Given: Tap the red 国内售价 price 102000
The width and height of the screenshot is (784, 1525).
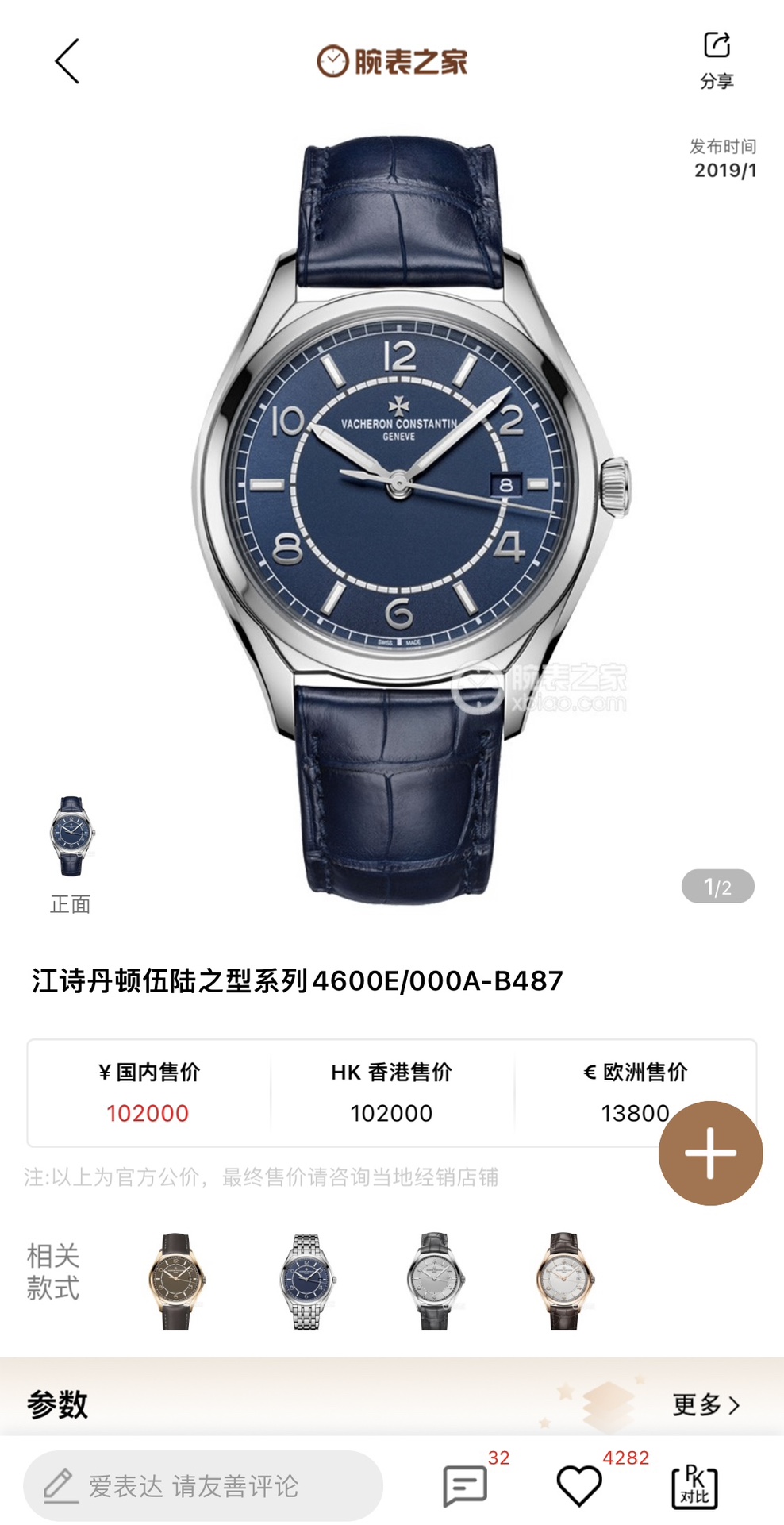Looking at the screenshot, I should [x=148, y=1112].
